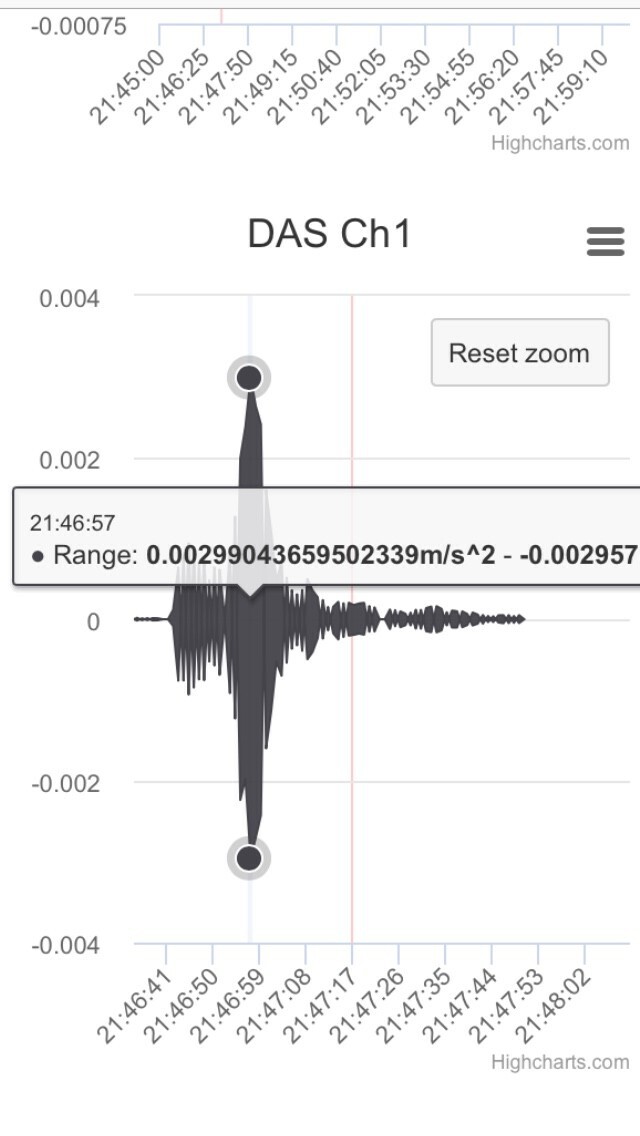
Task: Open the lower Highcharts.com credit link
Action: pyautogui.click(x=560, y=1062)
